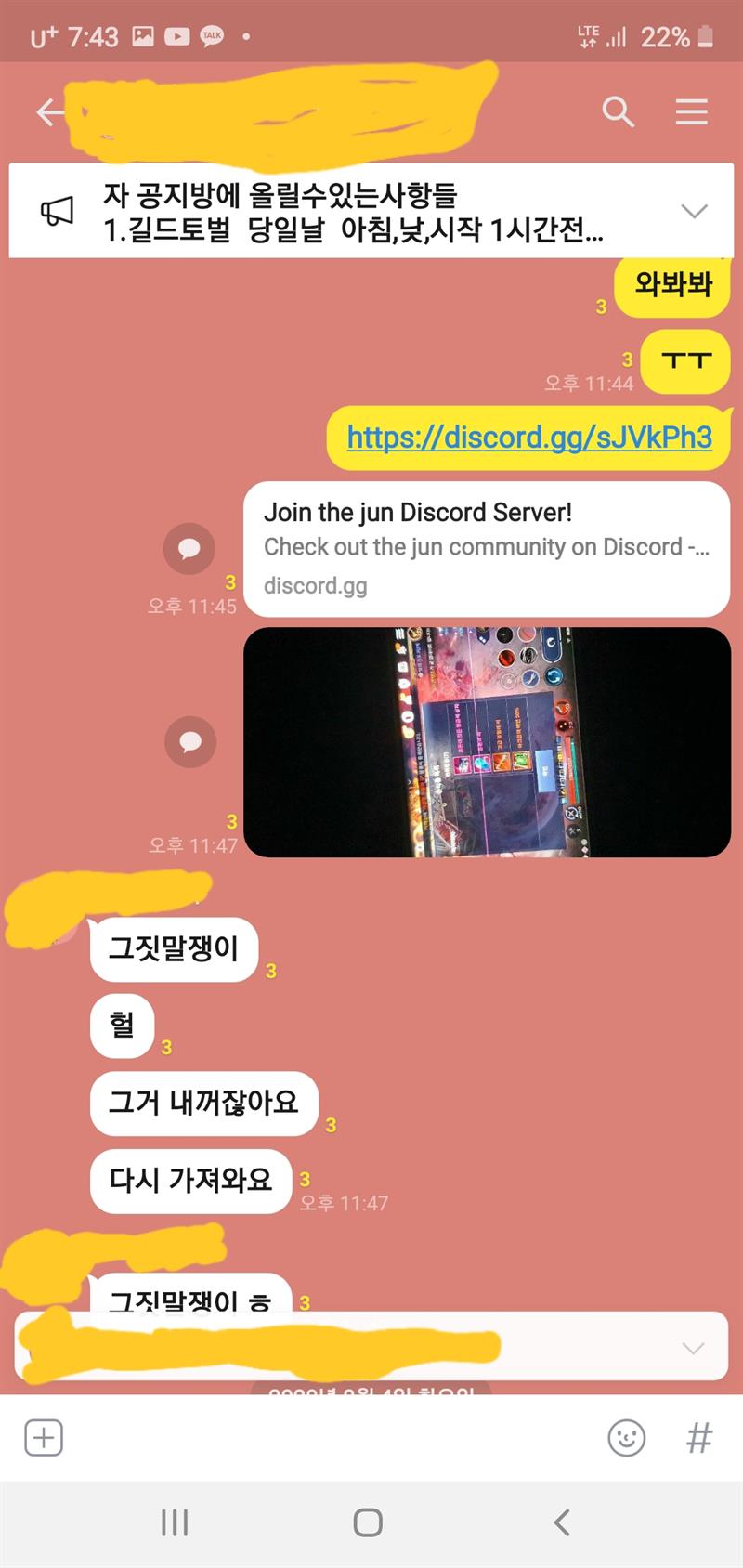Image resolution: width=743 pixels, height=1568 pixels.
Task: View the shared game screenshot photo
Action: tap(487, 741)
